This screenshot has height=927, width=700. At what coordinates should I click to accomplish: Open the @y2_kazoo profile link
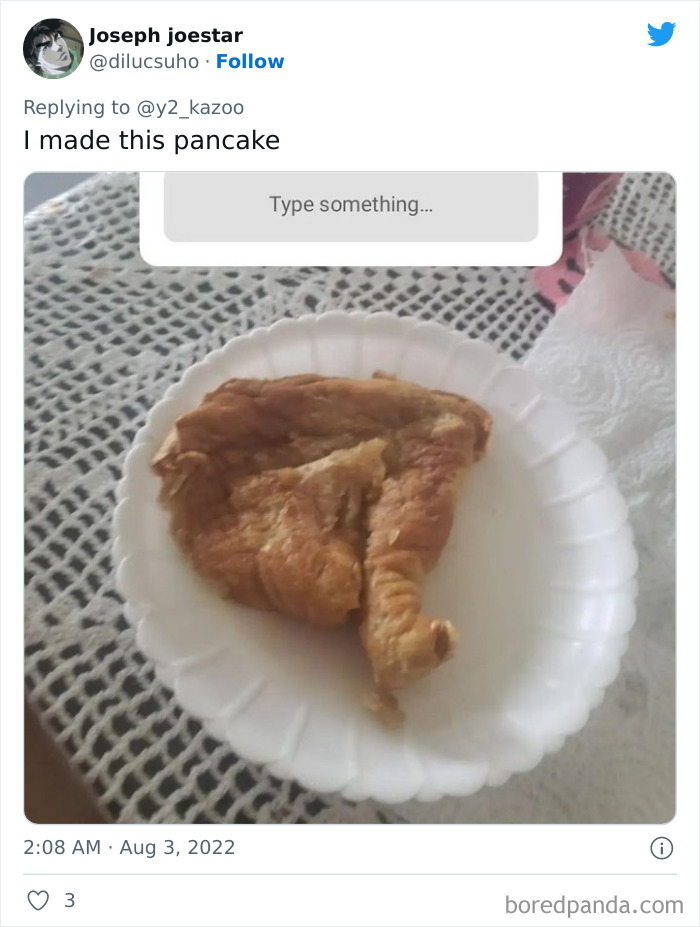coord(190,107)
